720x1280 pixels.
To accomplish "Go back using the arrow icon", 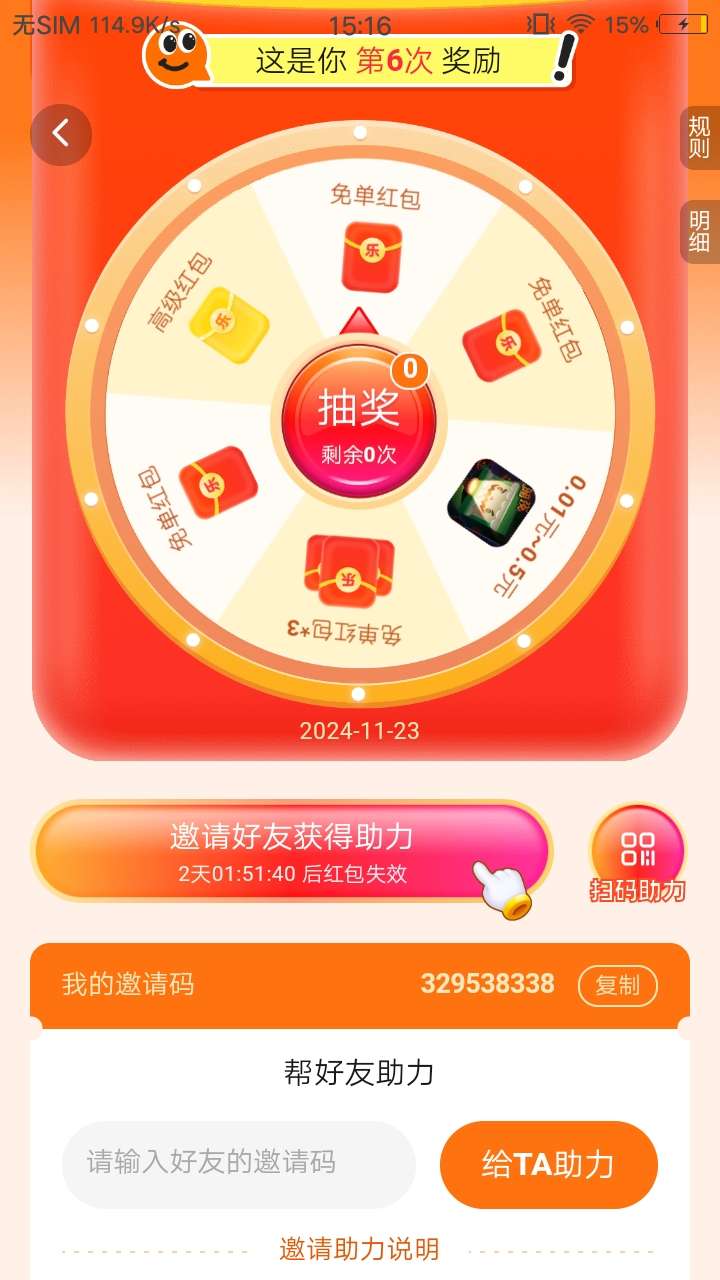I will click(61, 134).
